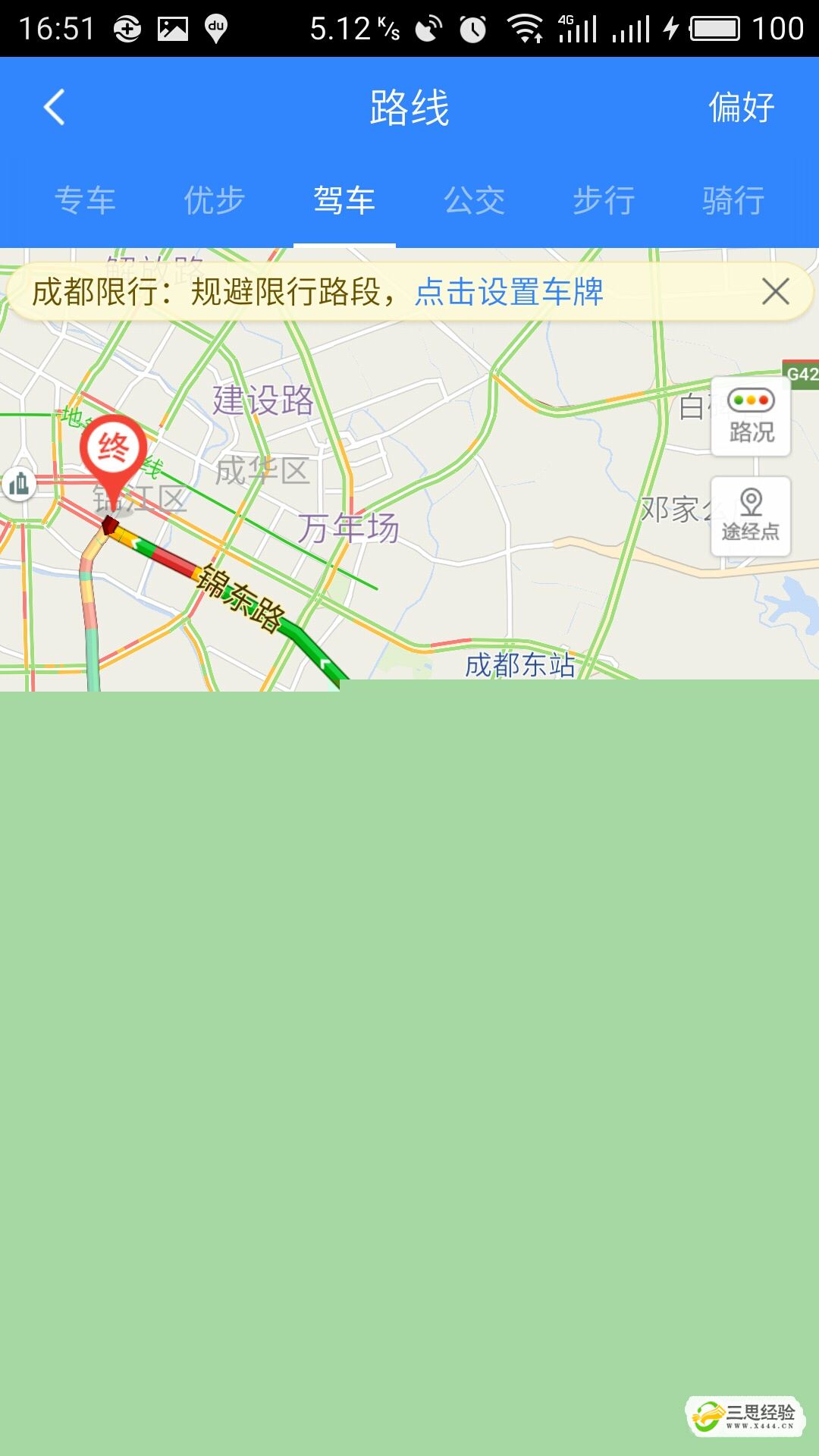Image resolution: width=819 pixels, height=1456 pixels.
Task: Toggle the 路况 traffic layer
Action: pyautogui.click(x=751, y=416)
